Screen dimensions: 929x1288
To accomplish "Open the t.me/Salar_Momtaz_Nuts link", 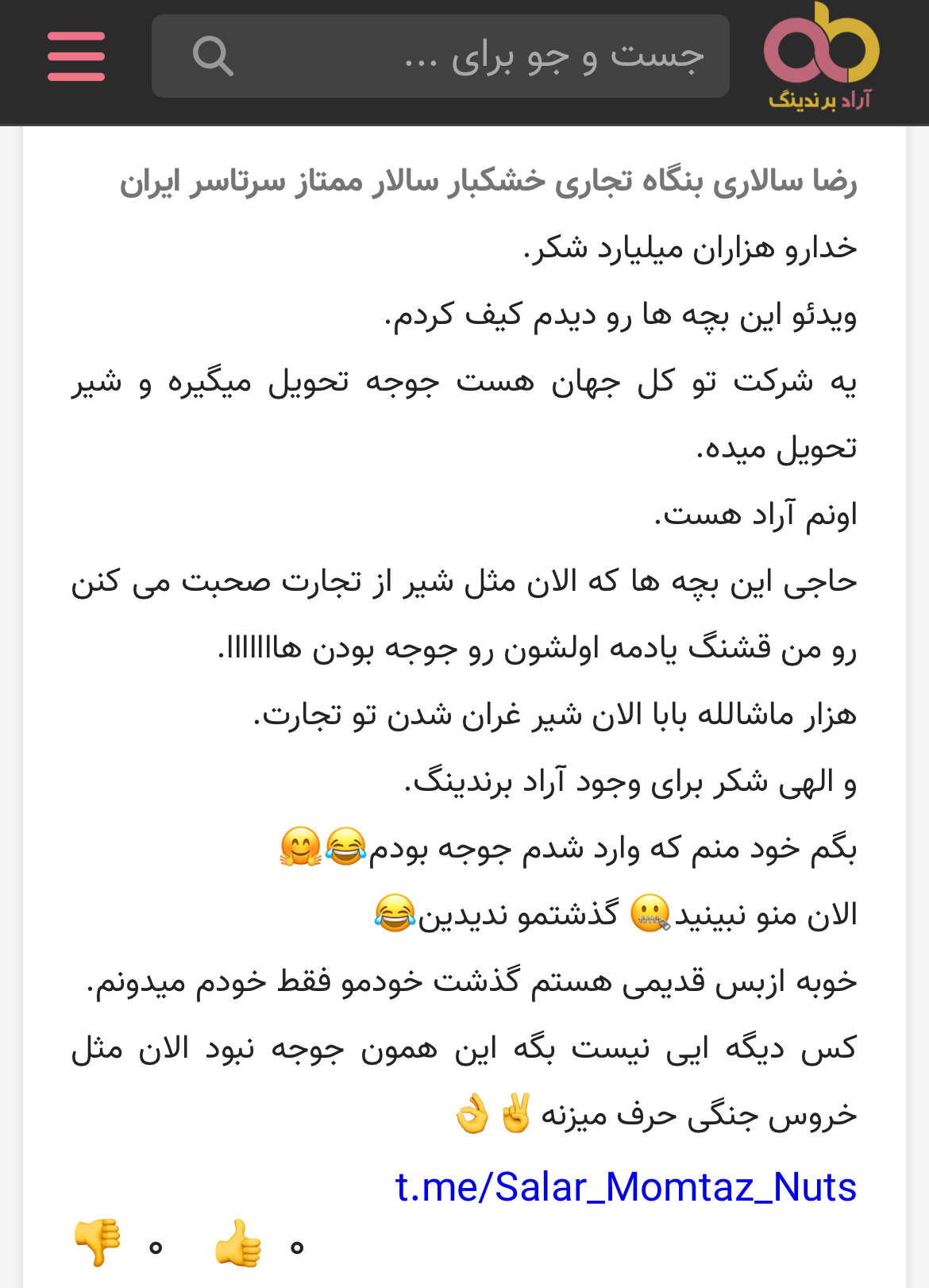I will [x=626, y=1187].
